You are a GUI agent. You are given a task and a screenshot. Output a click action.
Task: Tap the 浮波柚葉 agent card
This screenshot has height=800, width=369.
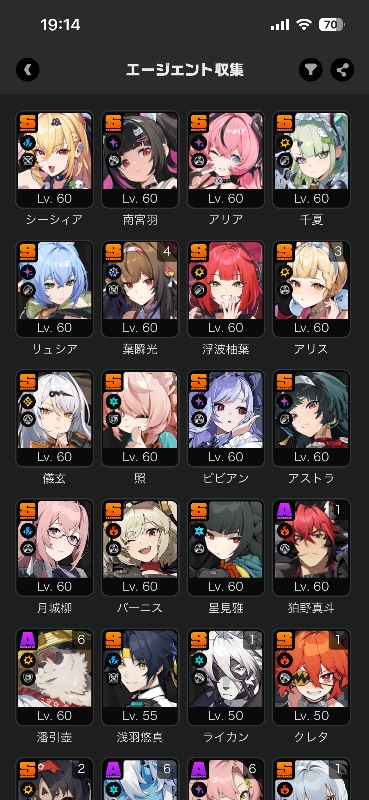pyautogui.click(x=226, y=289)
